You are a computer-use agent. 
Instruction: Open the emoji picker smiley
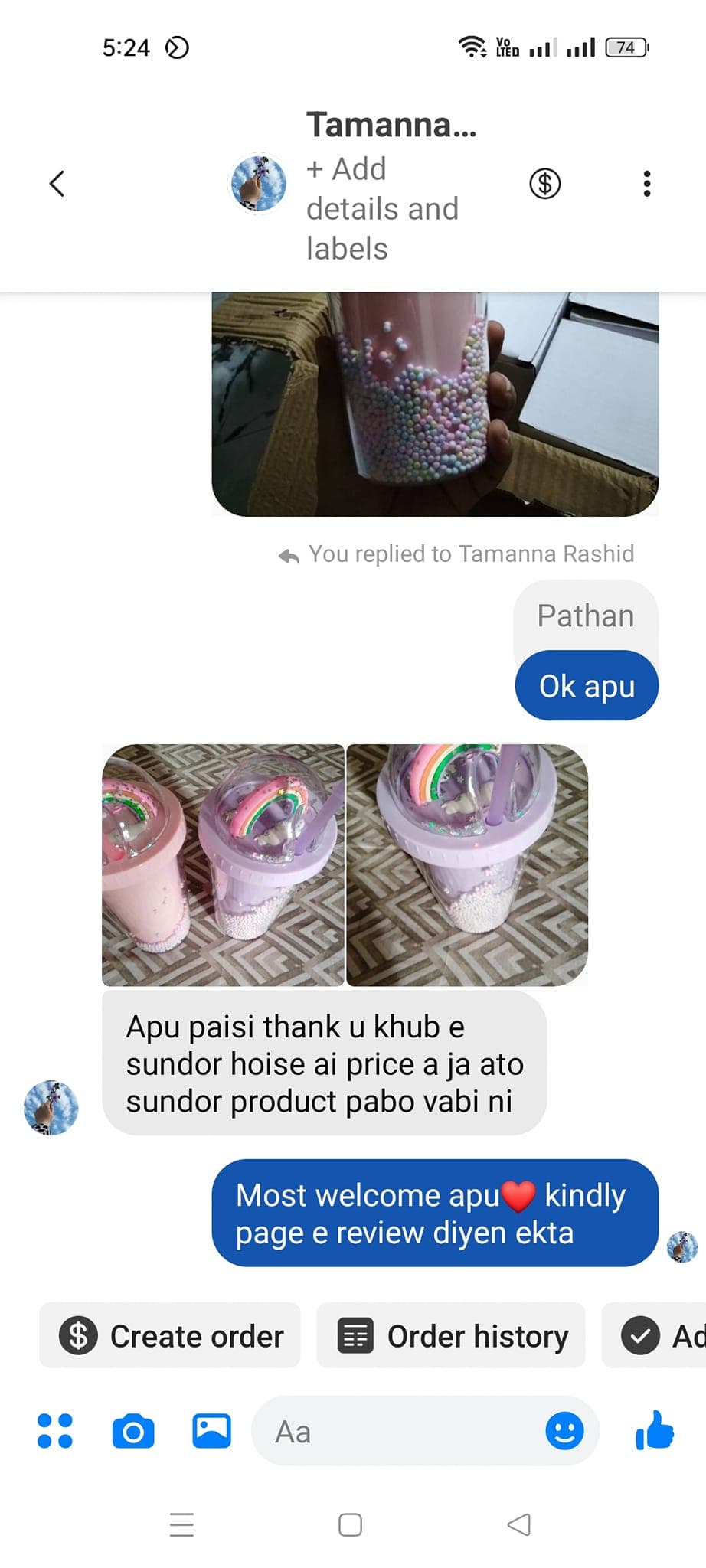(564, 1430)
